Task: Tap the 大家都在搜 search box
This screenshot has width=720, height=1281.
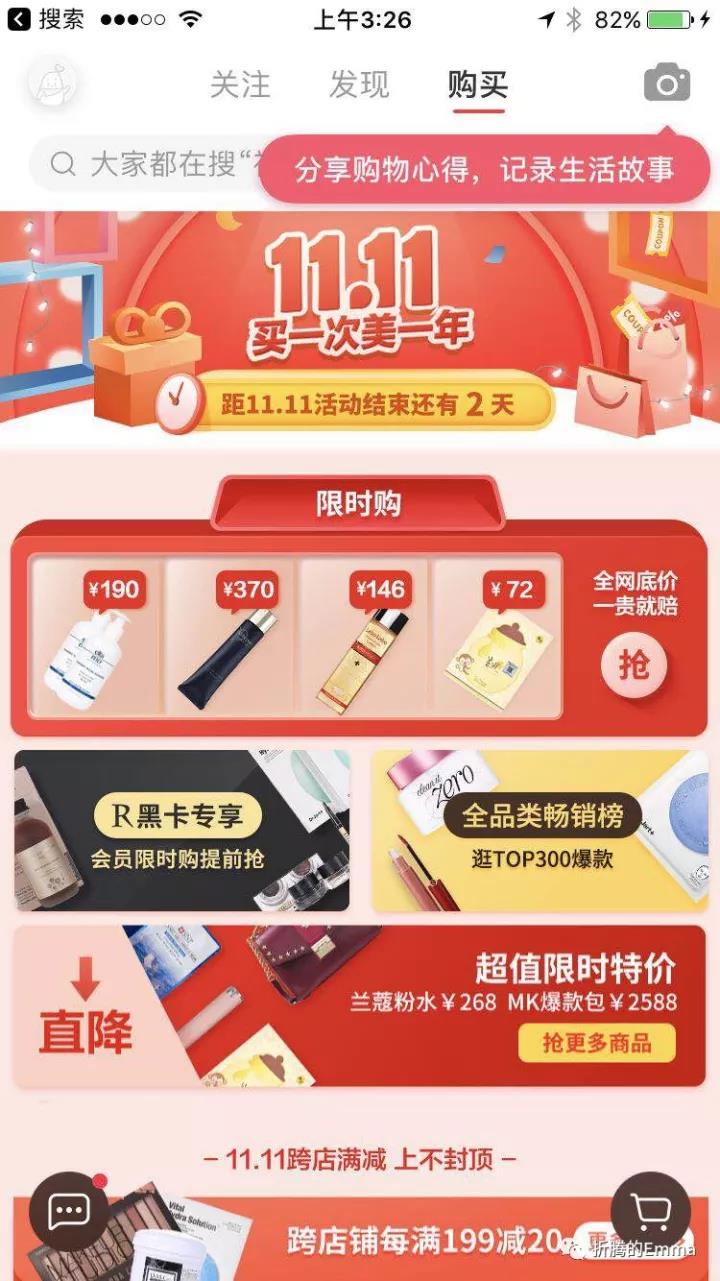Action: [x=150, y=164]
